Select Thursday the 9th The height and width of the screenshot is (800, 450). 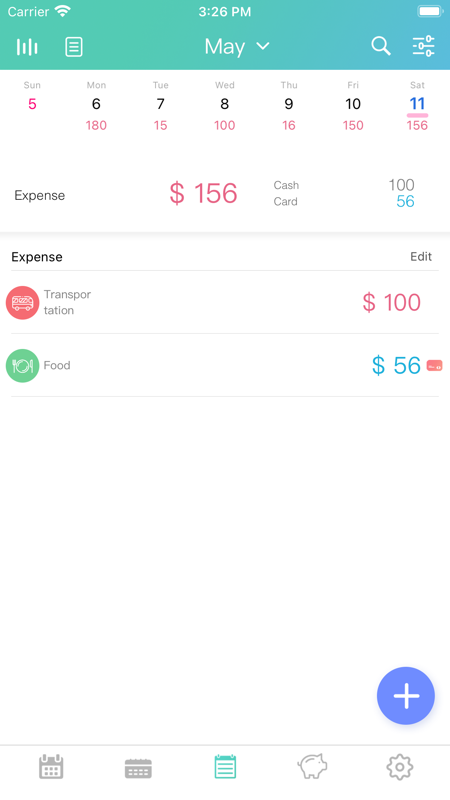(x=289, y=105)
